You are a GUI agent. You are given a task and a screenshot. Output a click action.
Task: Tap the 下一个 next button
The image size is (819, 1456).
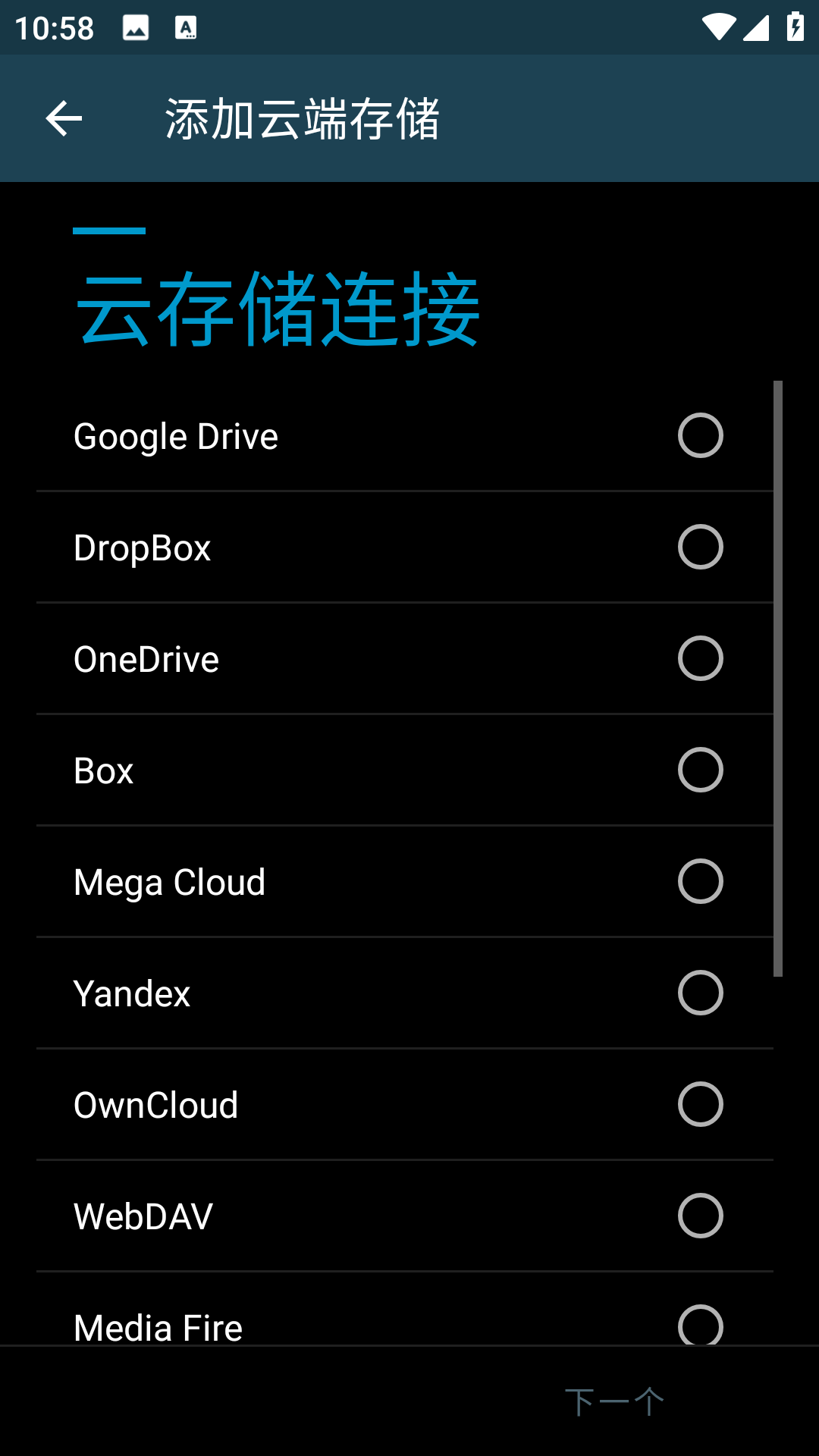click(614, 1402)
